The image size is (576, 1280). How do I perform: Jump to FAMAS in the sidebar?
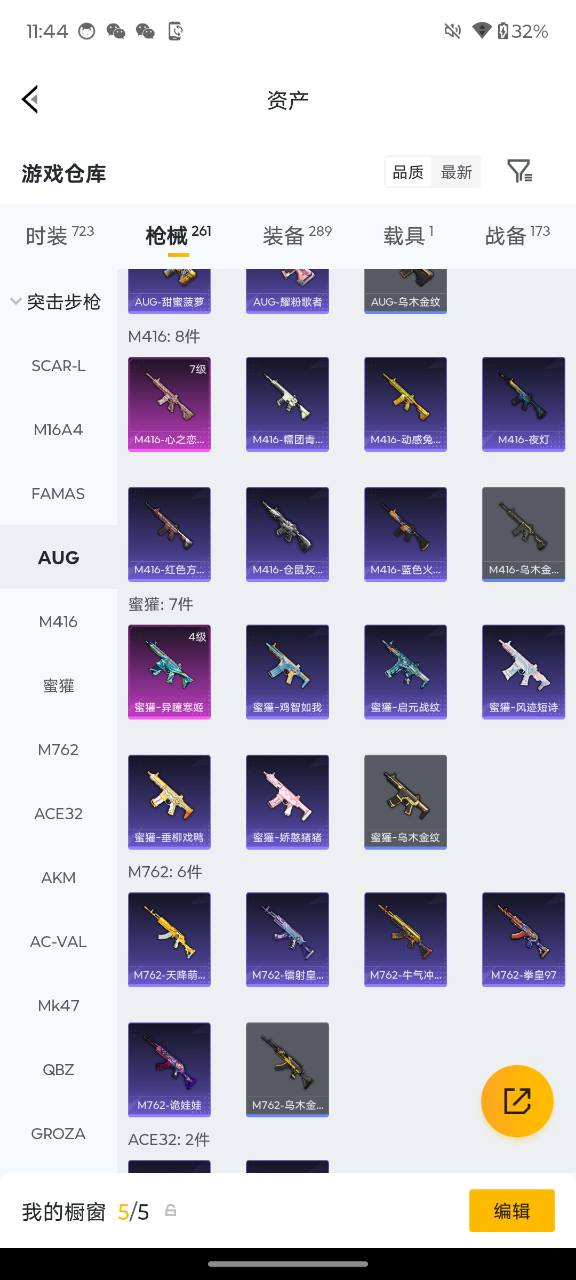pyautogui.click(x=58, y=493)
